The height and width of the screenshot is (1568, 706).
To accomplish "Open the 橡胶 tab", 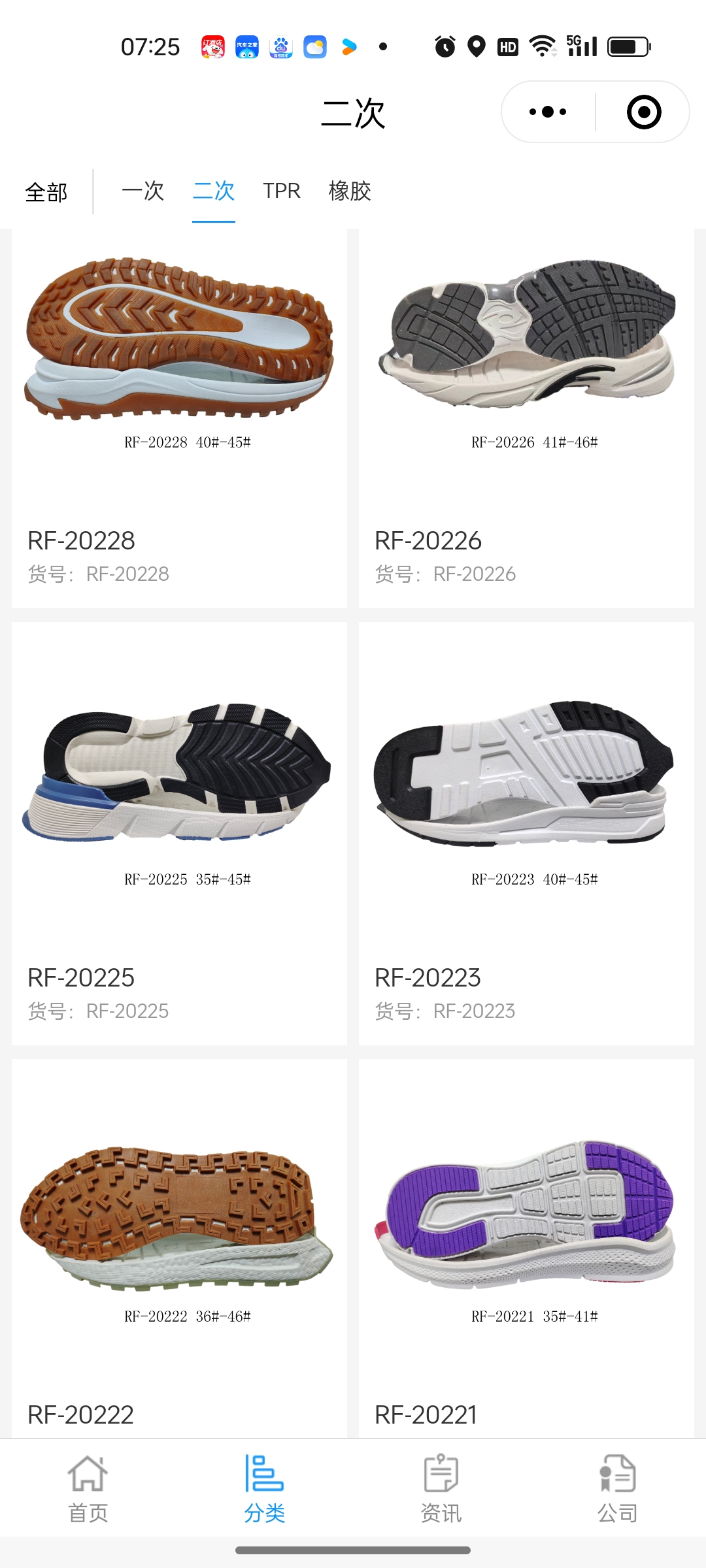I will tap(350, 191).
